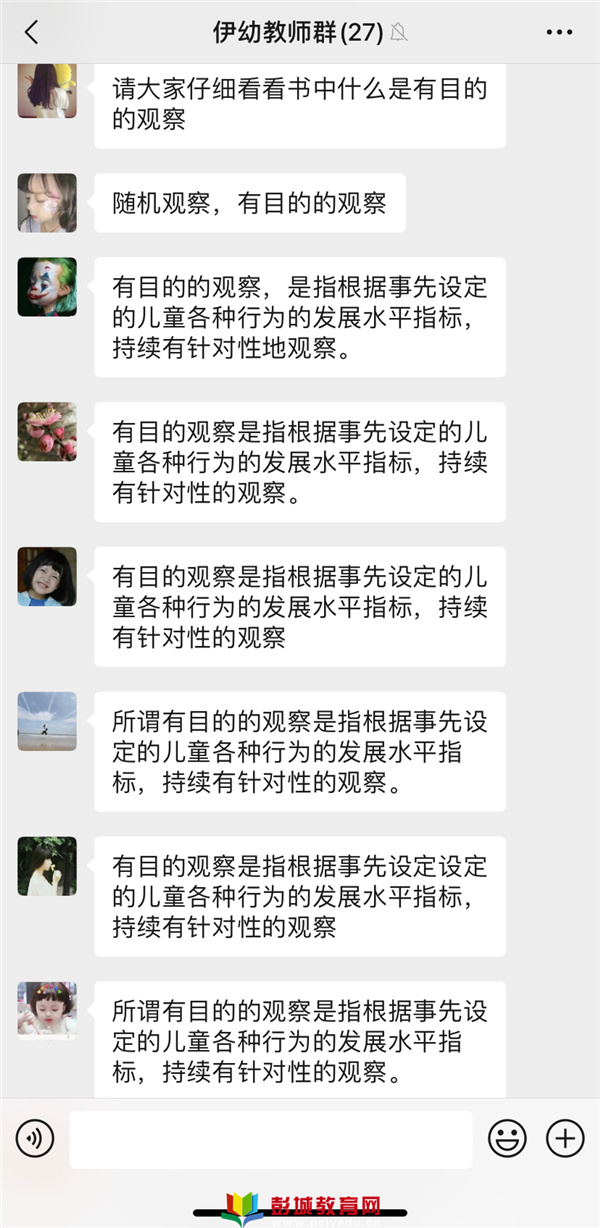
Task: Open the plus attachments menu
Action: tap(565, 1138)
